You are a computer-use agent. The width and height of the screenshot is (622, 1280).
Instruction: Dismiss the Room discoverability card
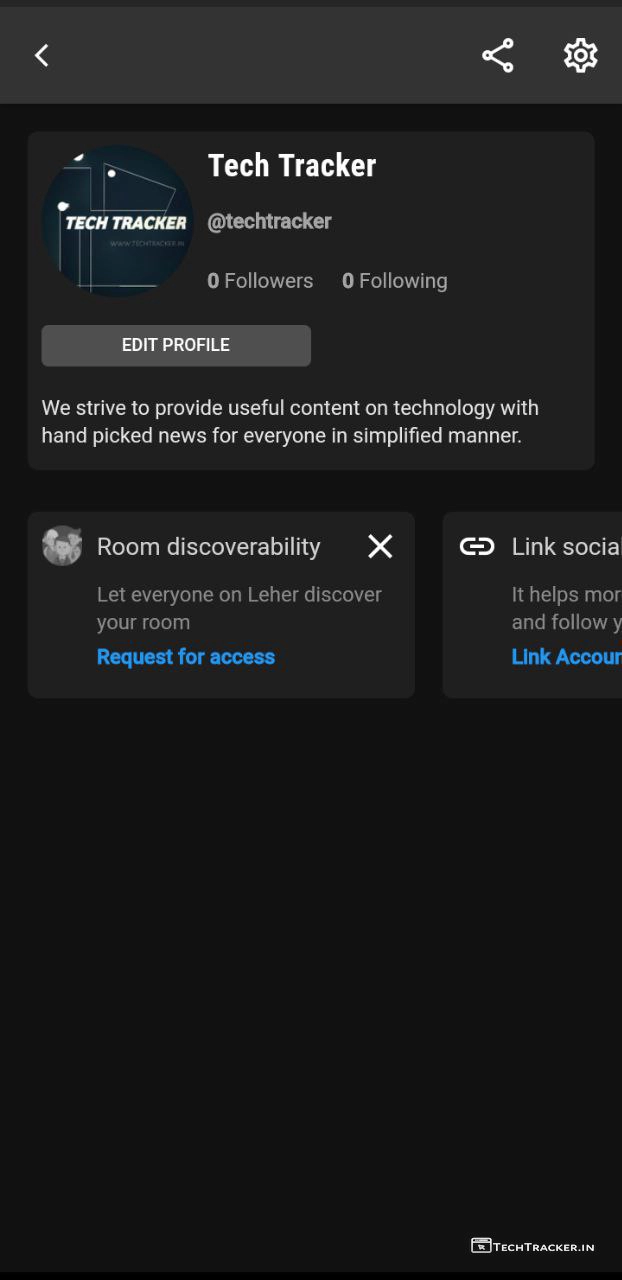(x=380, y=546)
